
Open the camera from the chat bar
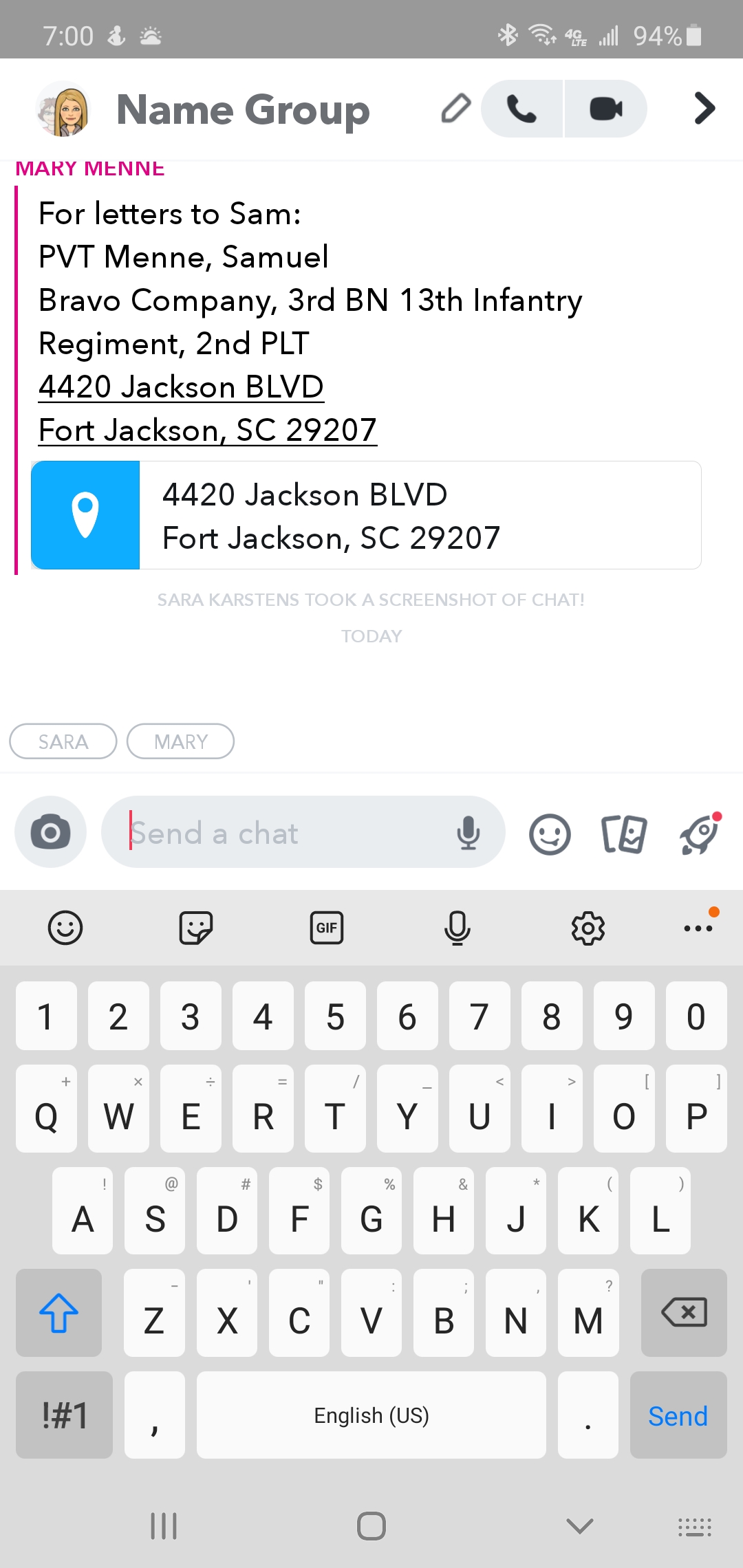pyautogui.click(x=50, y=832)
